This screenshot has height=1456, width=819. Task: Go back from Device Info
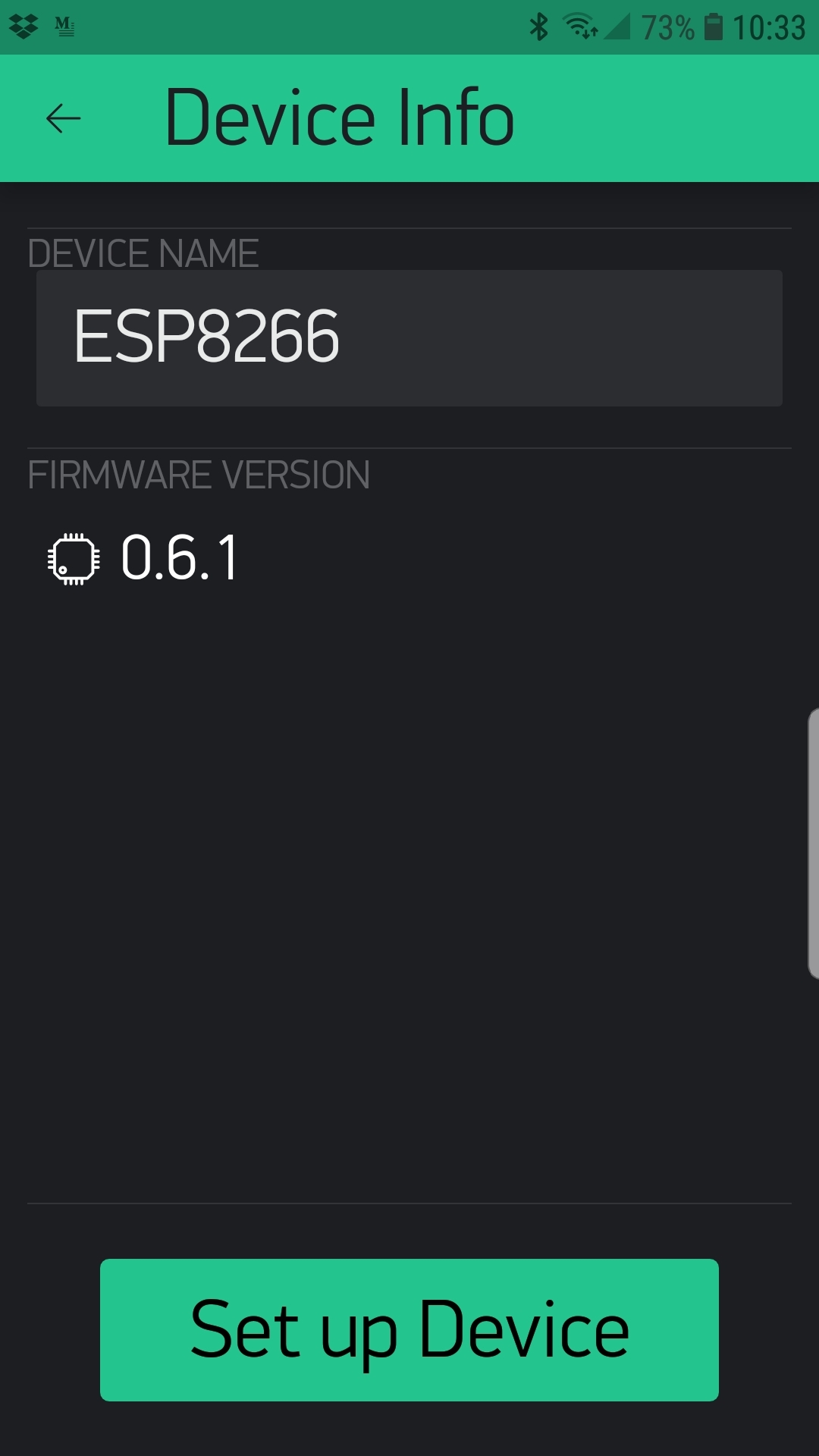coord(63,118)
